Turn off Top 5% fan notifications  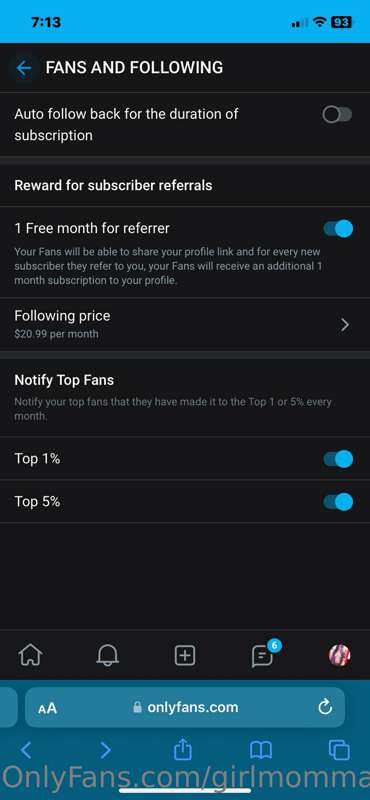(338, 502)
